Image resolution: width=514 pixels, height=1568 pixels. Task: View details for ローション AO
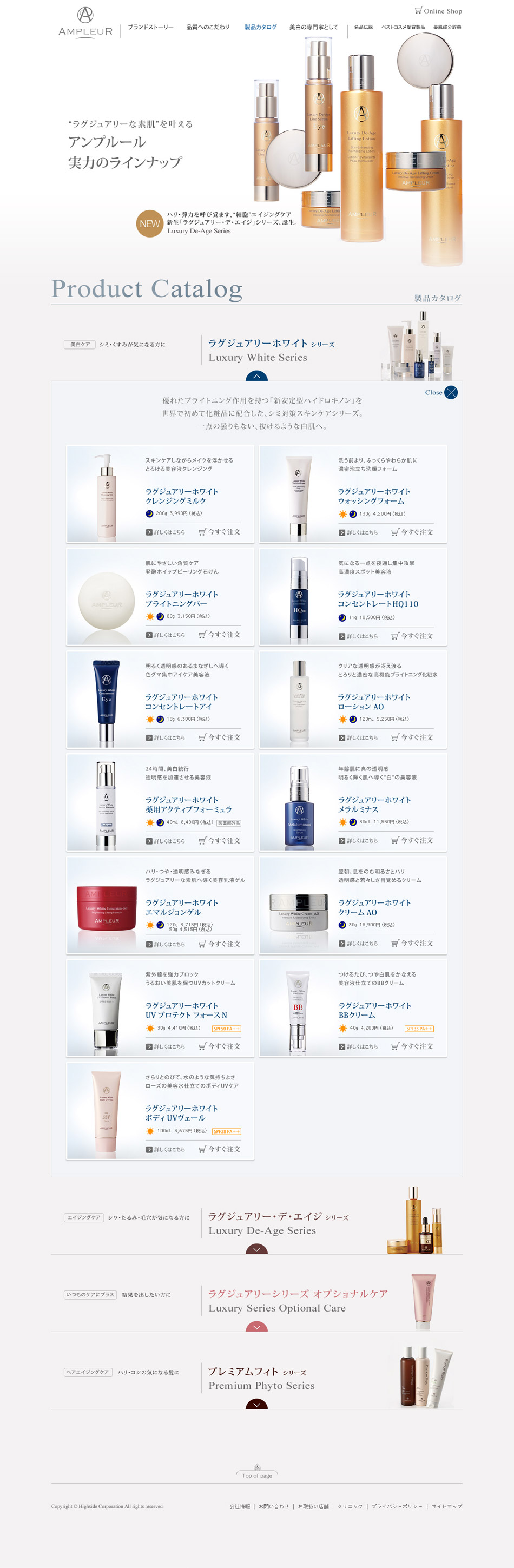tap(358, 738)
